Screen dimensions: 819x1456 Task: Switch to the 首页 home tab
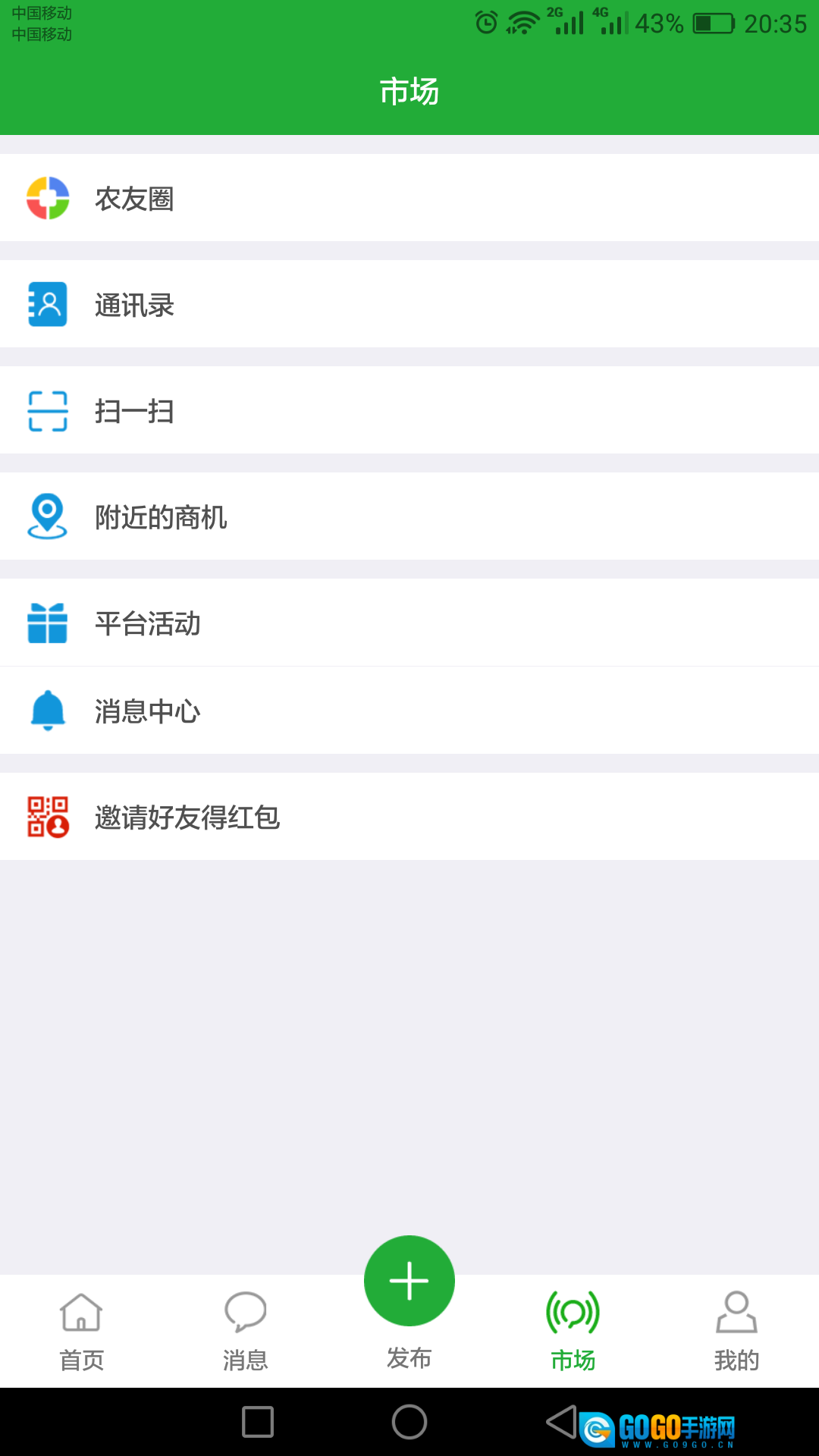point(82,1332)
